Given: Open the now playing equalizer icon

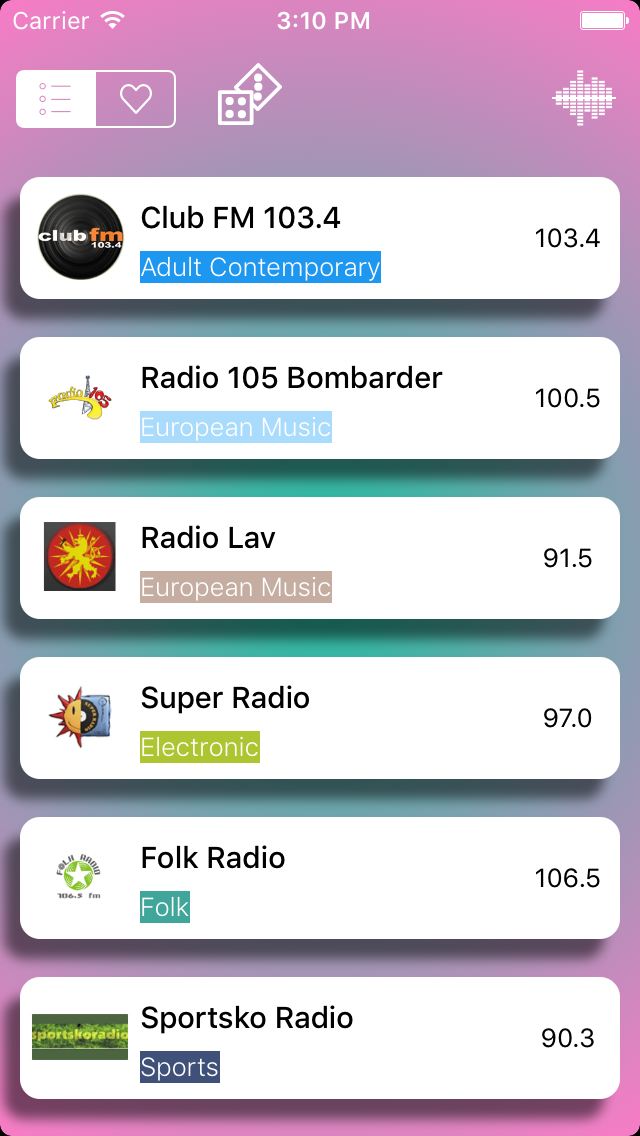Looking at the screenshot, I should click(x=583, y=98).
